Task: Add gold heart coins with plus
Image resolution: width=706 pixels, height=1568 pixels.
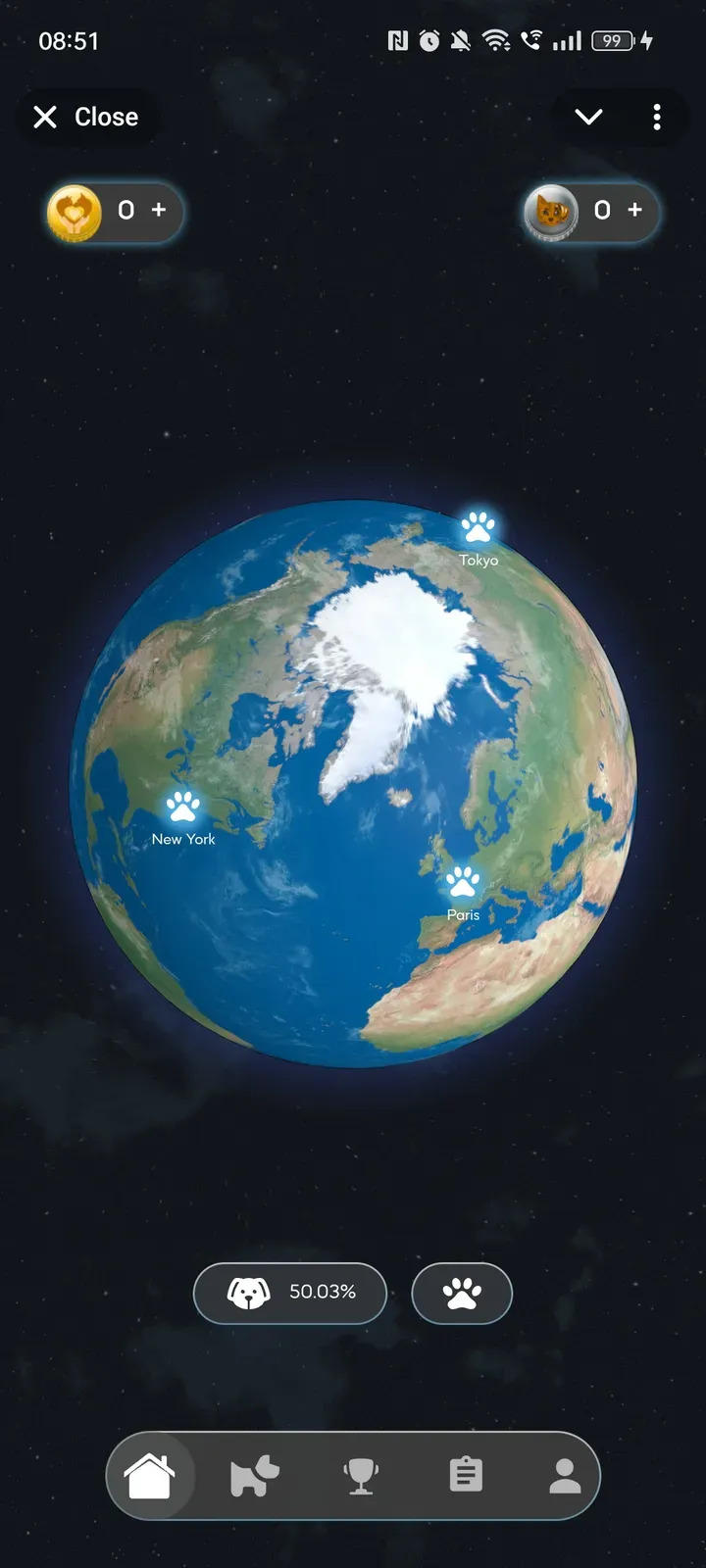Action: click(159, 210)
